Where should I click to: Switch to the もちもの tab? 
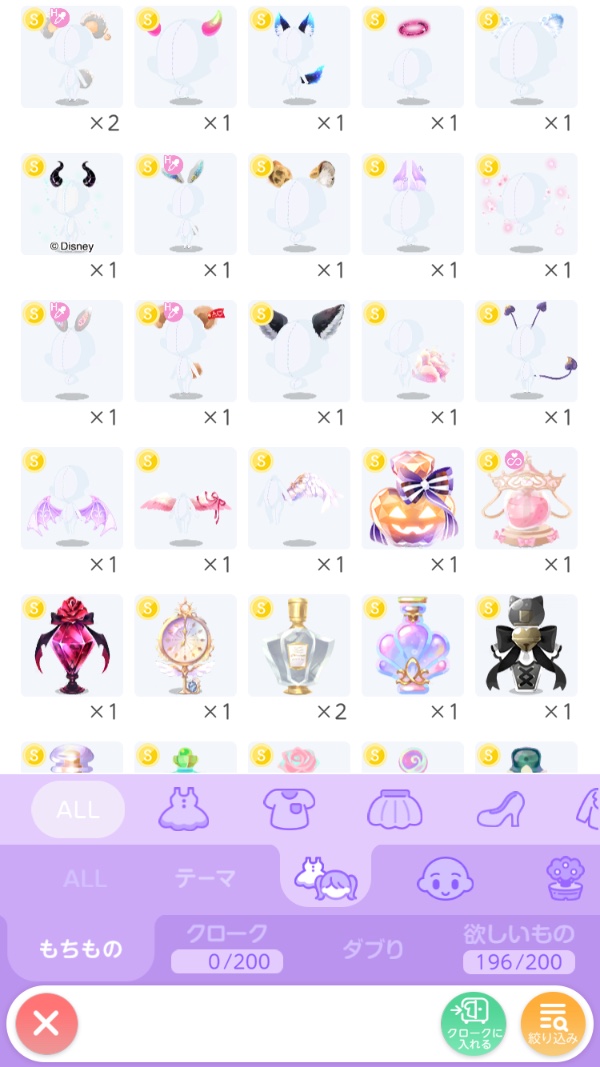coord(80,948)
